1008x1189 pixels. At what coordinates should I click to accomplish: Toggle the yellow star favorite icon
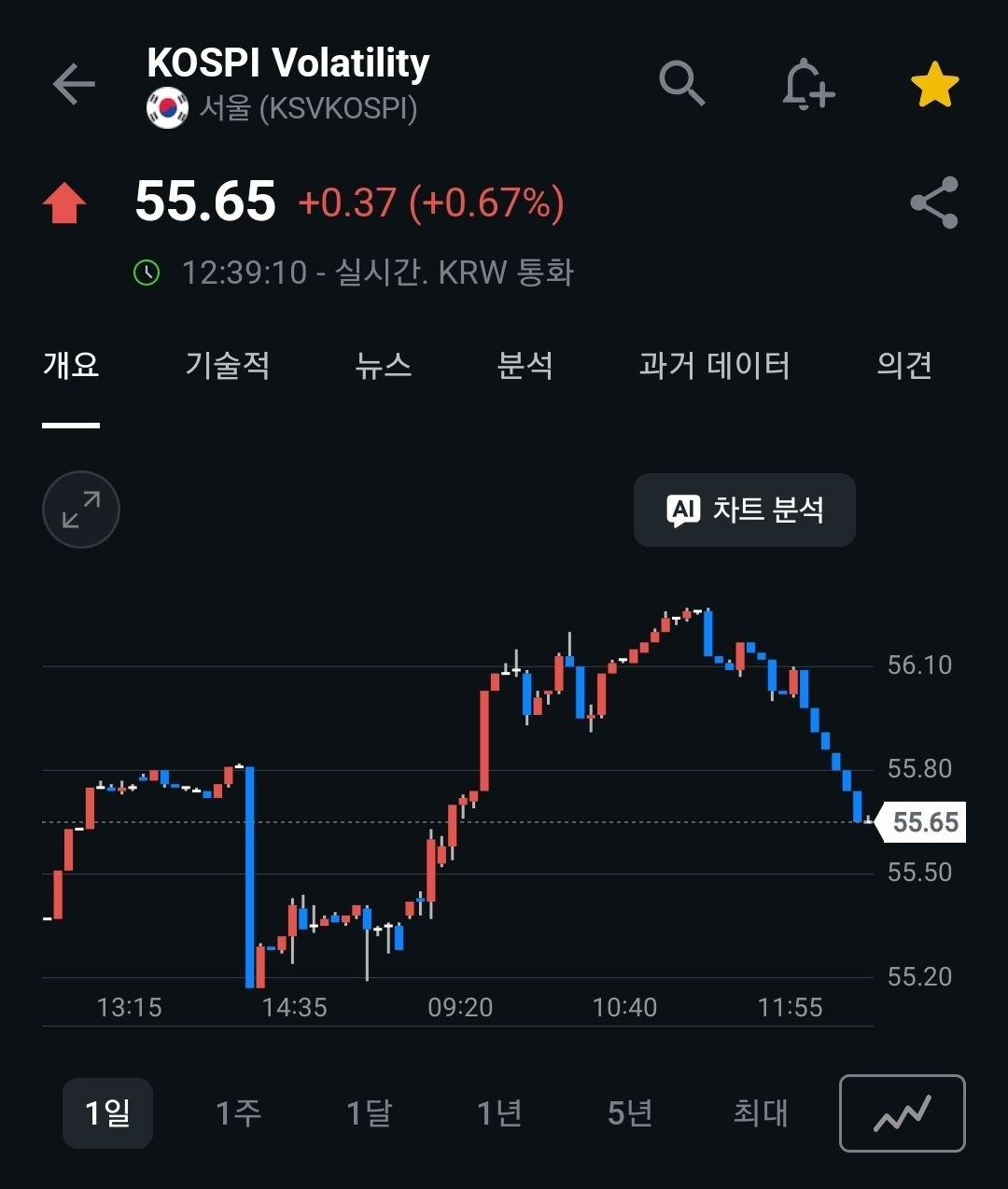934,85
